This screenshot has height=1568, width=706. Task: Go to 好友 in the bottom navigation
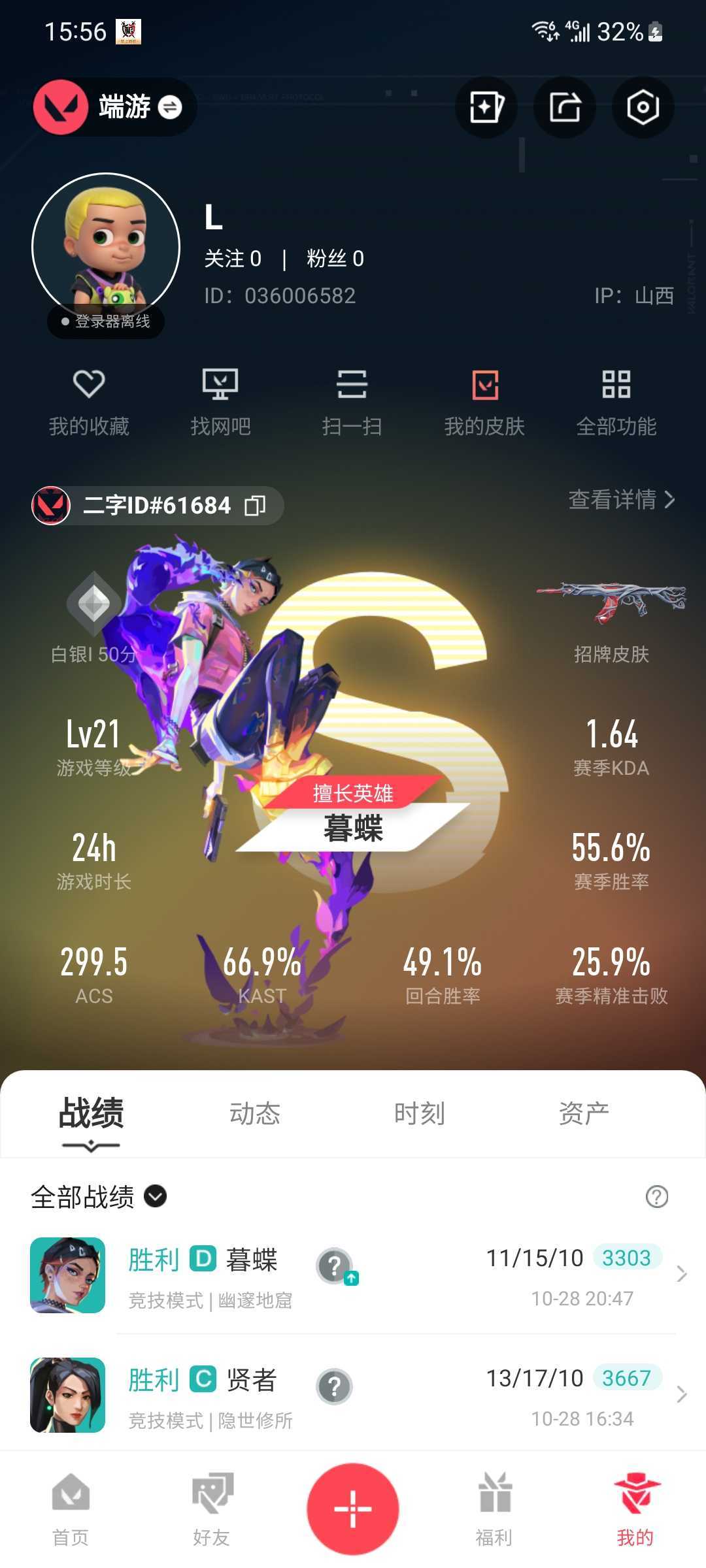tap(212, 1516)
